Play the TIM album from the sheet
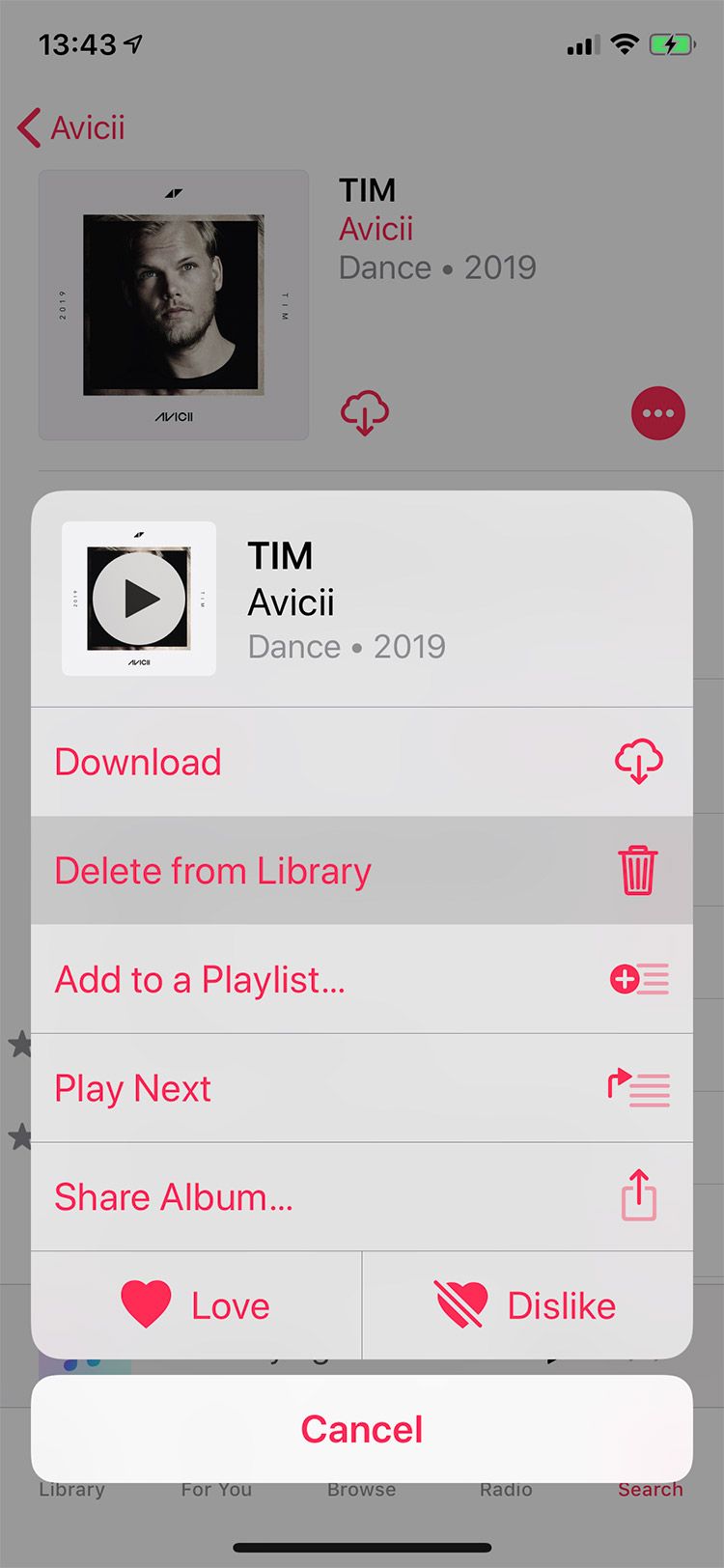 (x=139, y=599)
